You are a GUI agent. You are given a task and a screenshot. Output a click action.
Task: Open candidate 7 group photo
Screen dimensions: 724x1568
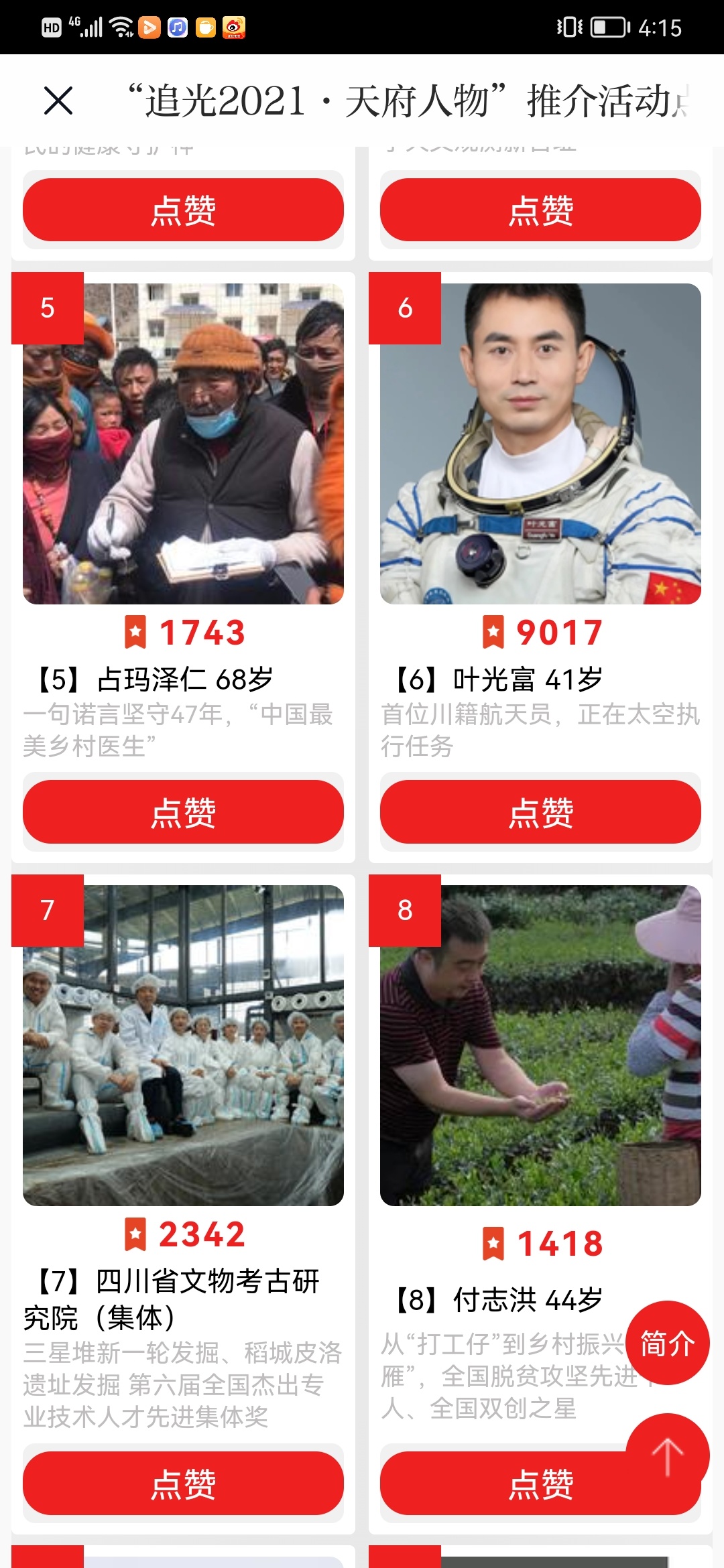coord(183,1045)
